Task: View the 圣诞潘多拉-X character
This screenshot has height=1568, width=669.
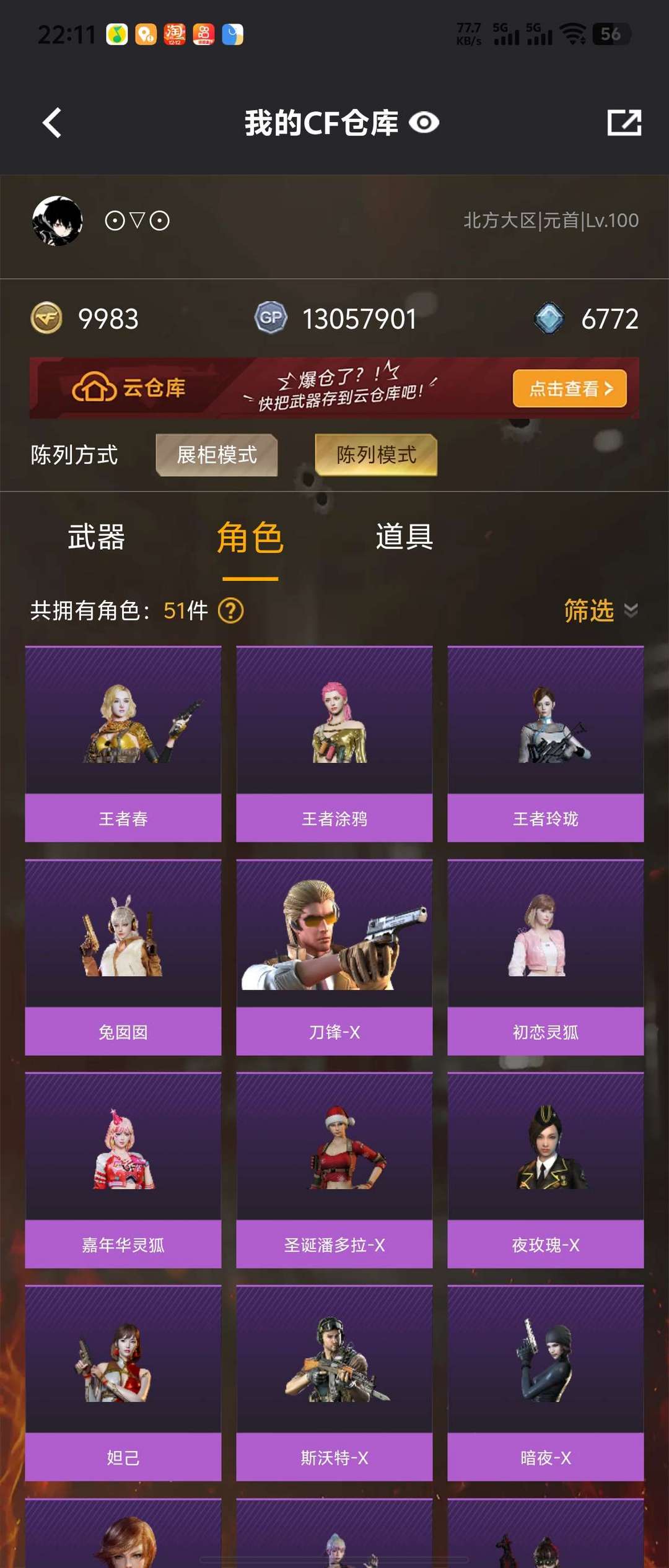Action: click(334, 1170)
